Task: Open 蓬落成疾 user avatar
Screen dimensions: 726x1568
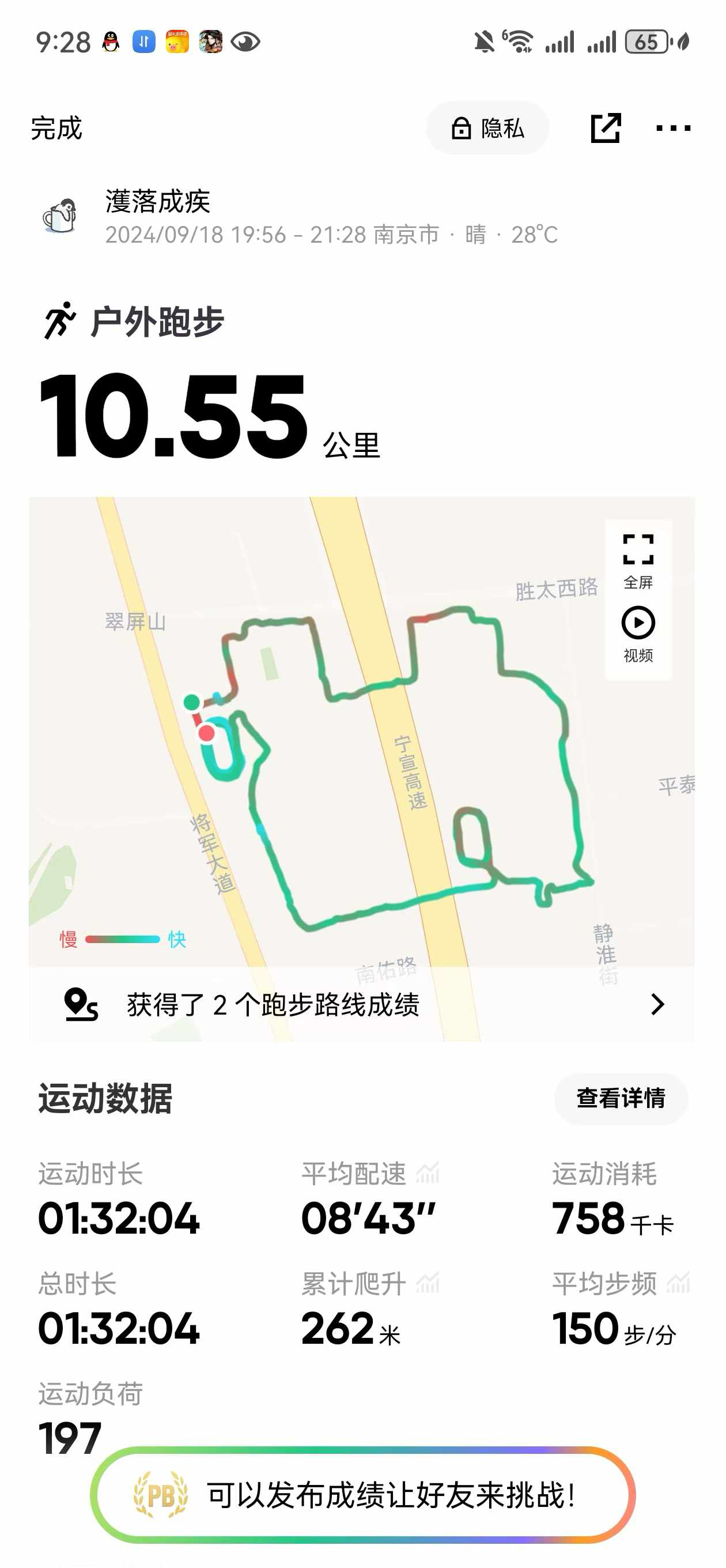Action: click(x=60, y=216)
